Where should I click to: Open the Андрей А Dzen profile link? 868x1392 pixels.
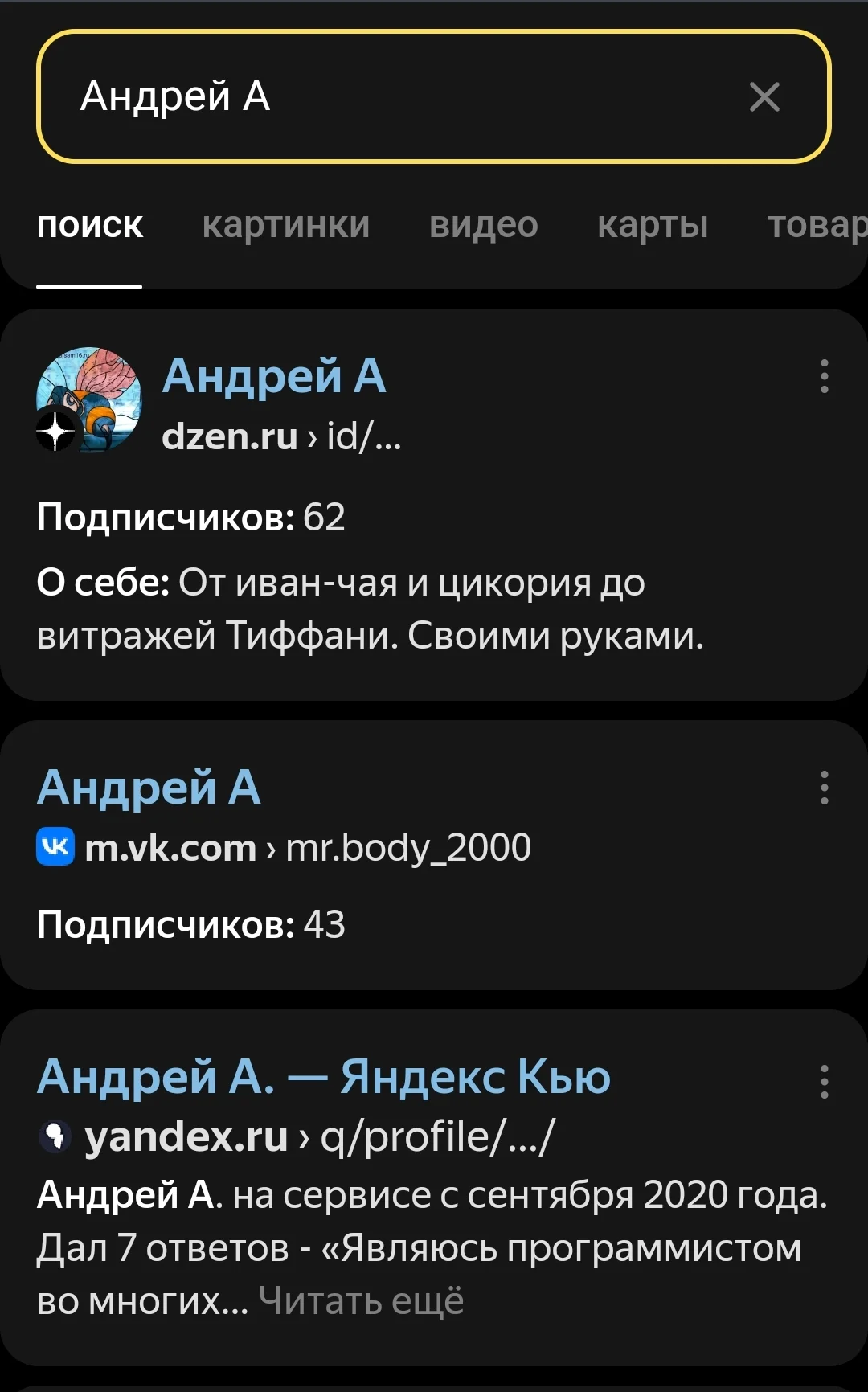click(273, 378)
